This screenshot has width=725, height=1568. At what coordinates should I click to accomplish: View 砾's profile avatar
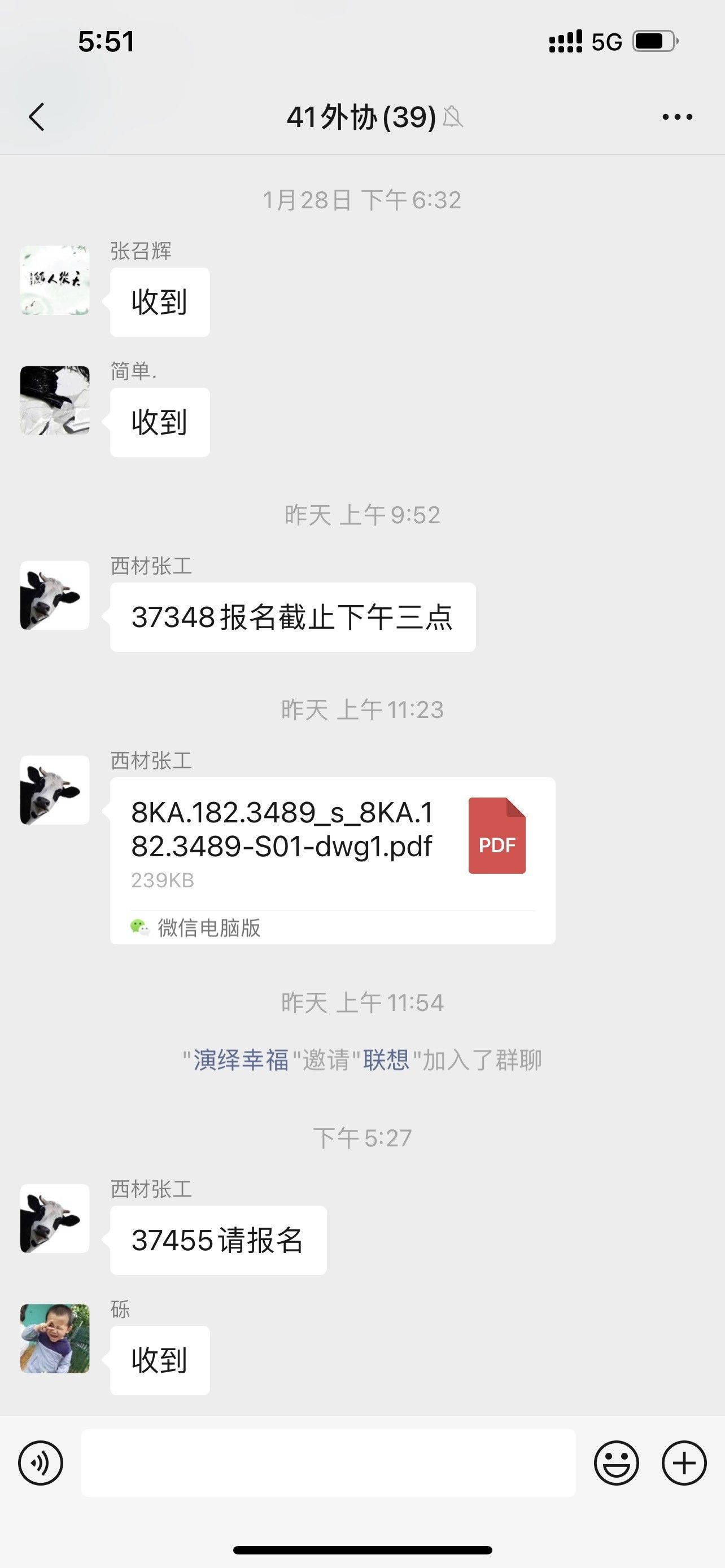point(55,1338)
